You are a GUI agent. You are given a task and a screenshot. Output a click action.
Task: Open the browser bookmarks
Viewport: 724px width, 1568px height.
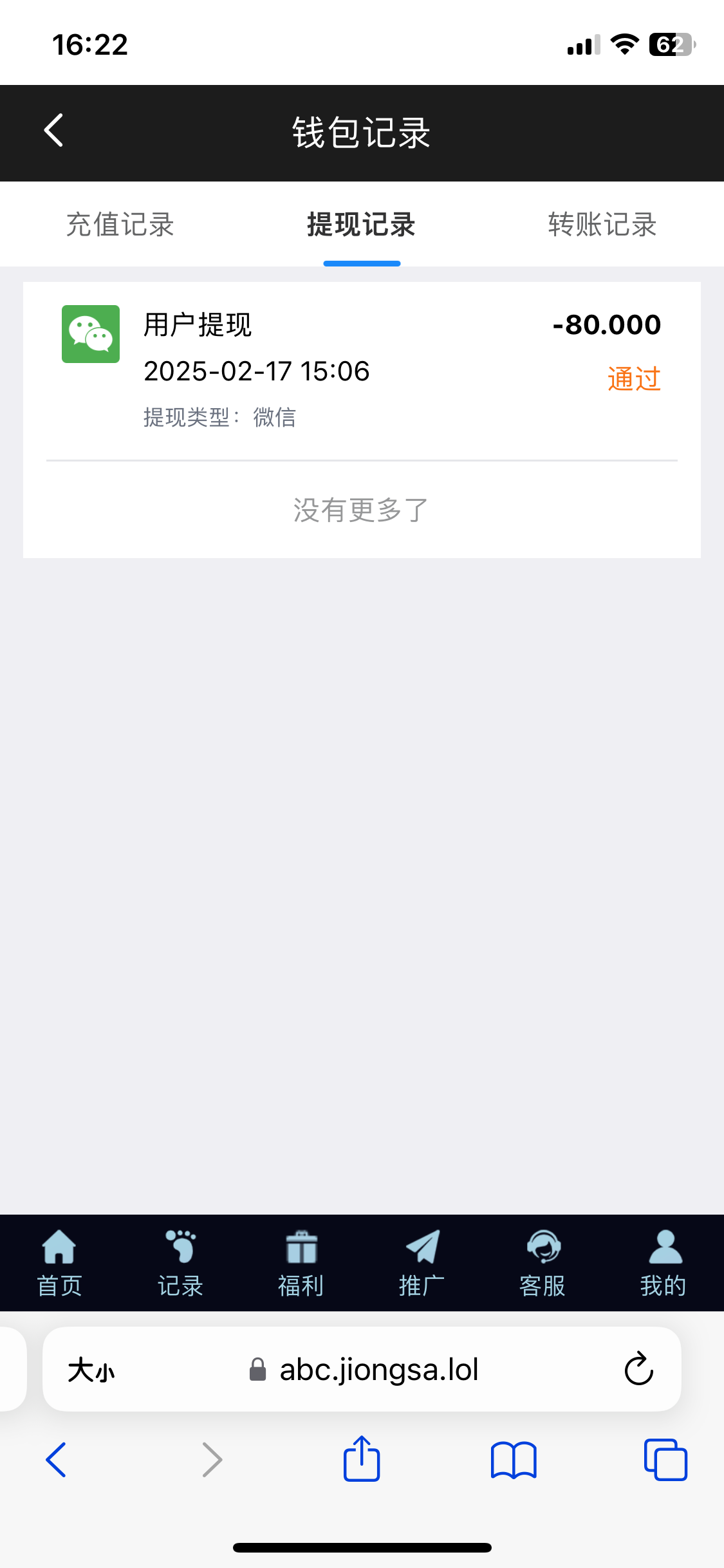514,1460
